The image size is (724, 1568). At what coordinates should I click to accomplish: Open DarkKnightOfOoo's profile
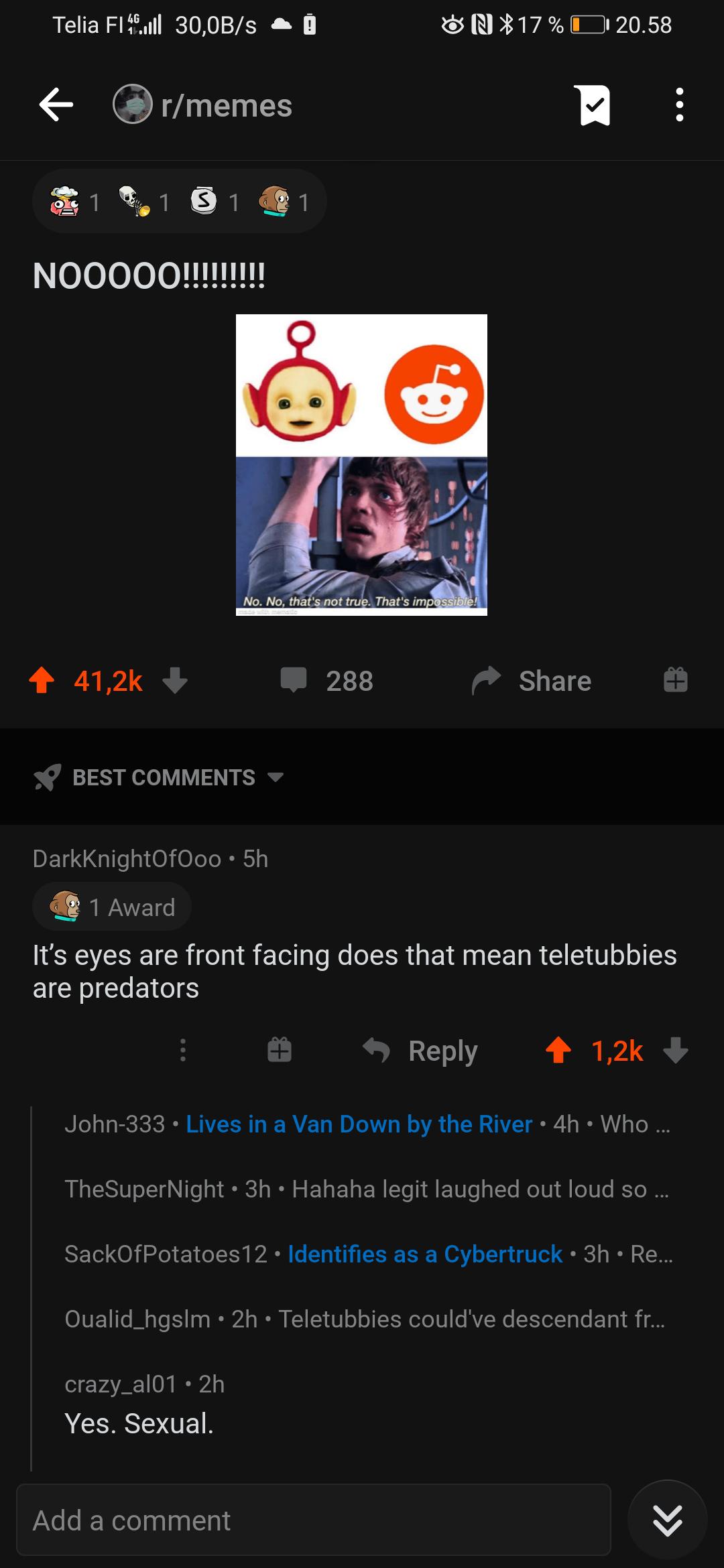point(127,858)
